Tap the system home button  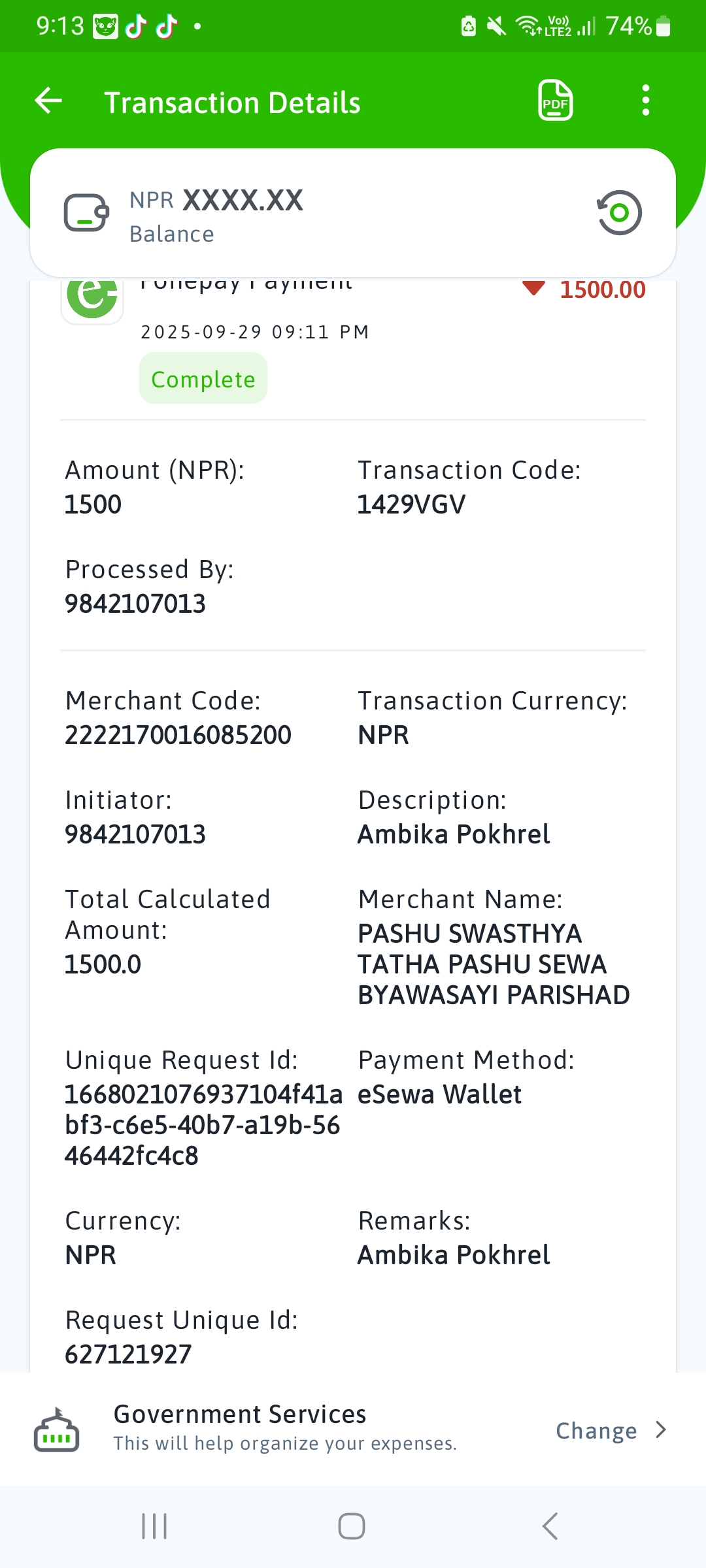(x=352, y=1526)
